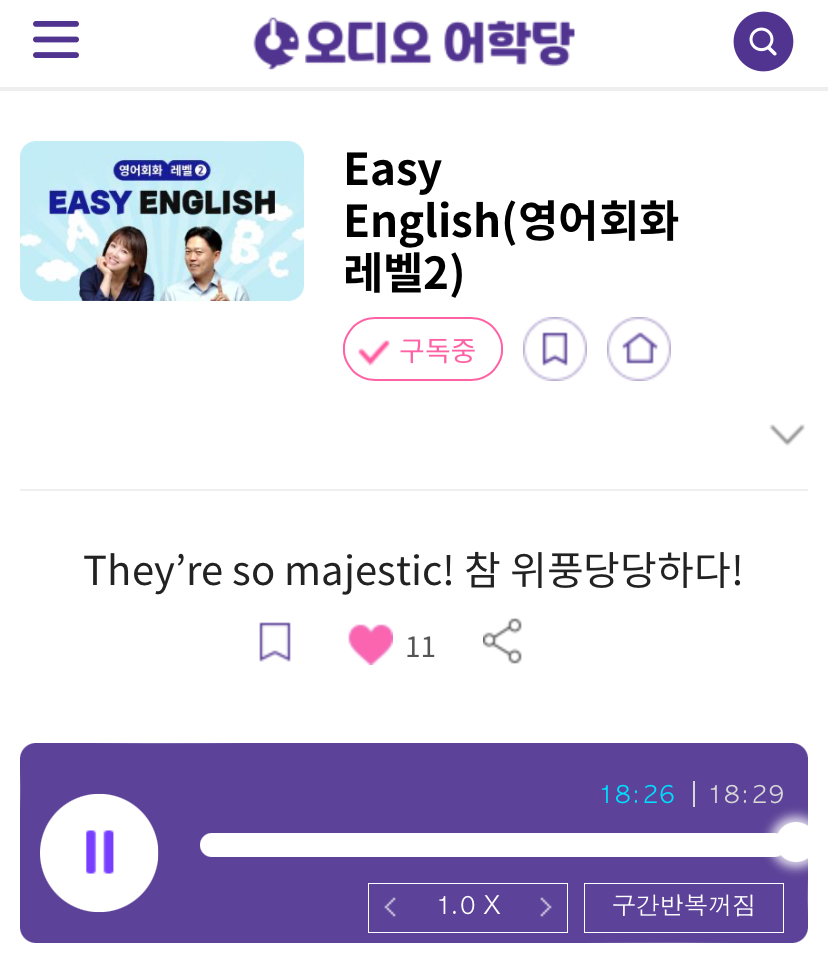Open the search feature
This screenshot has width=828, height=968.
[763, 41]
